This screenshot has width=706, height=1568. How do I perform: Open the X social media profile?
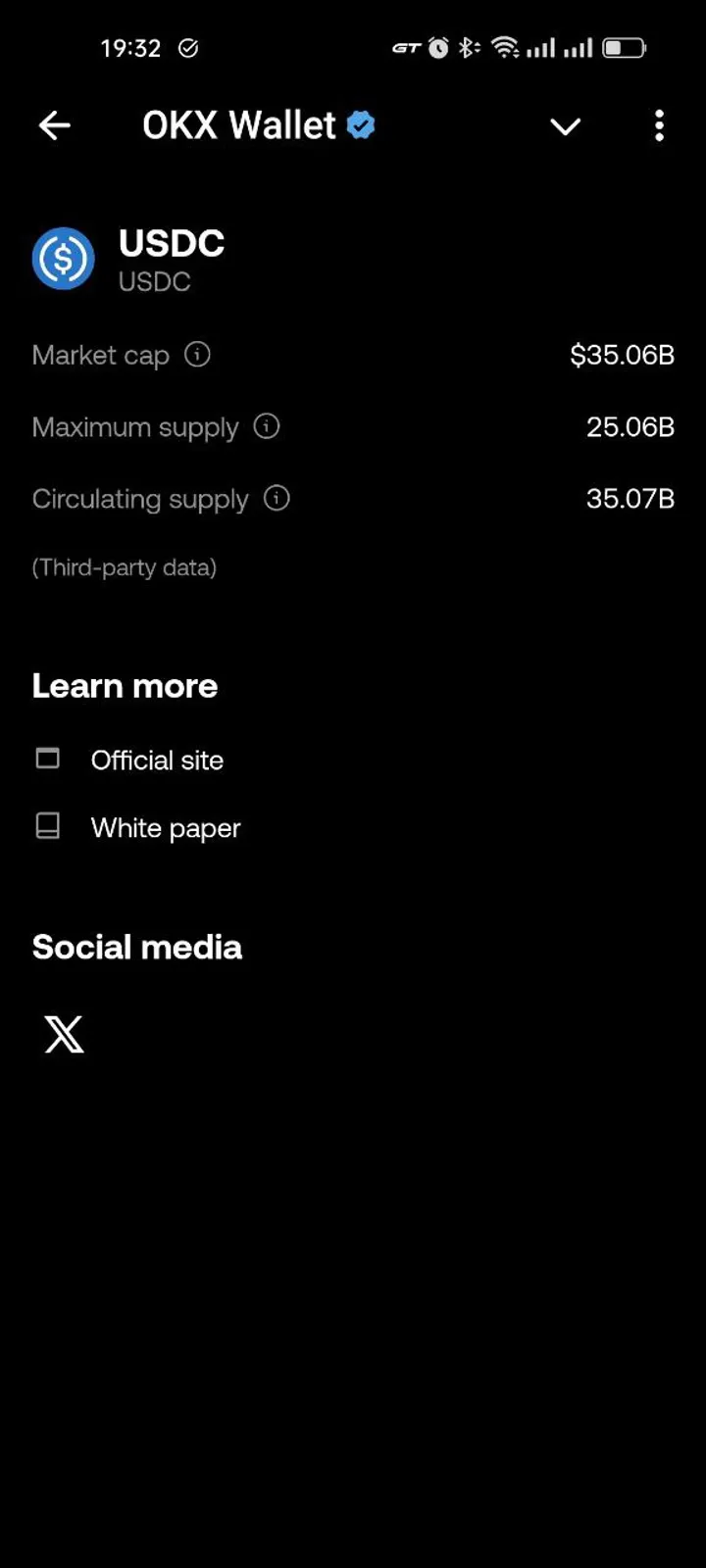(65, 1034)
